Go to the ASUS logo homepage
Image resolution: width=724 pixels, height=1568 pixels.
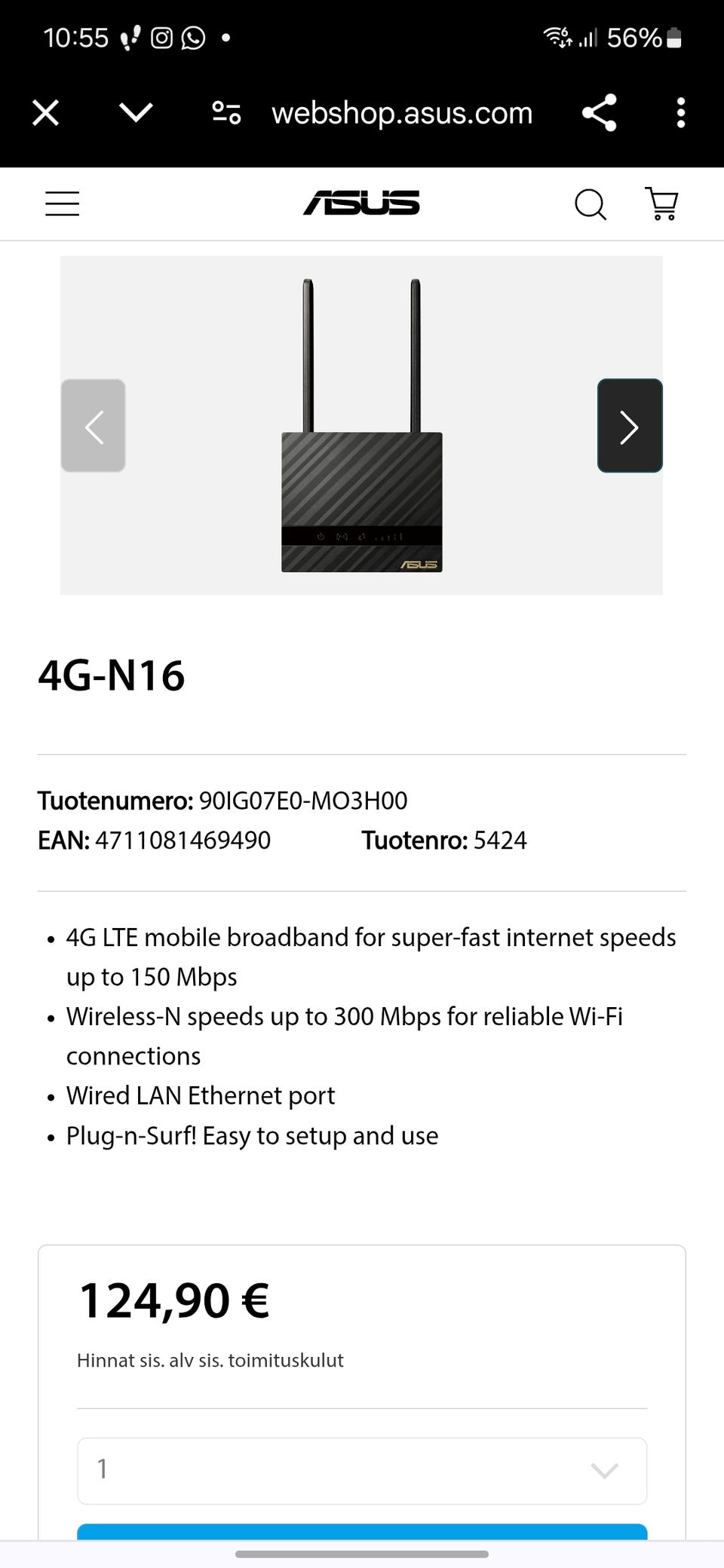(x=361, y=204)
